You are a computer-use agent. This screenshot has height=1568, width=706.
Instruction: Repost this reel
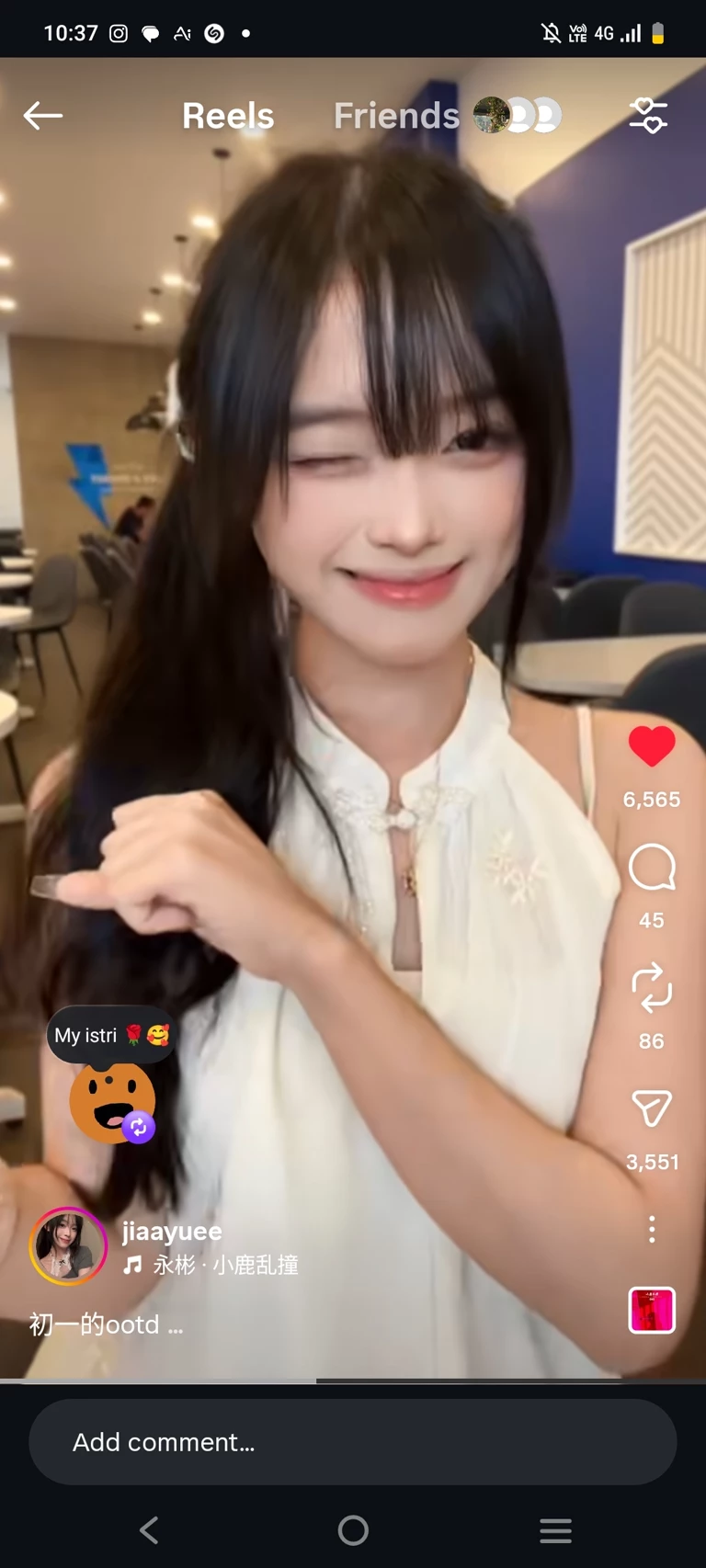click(x=651, y=989)
